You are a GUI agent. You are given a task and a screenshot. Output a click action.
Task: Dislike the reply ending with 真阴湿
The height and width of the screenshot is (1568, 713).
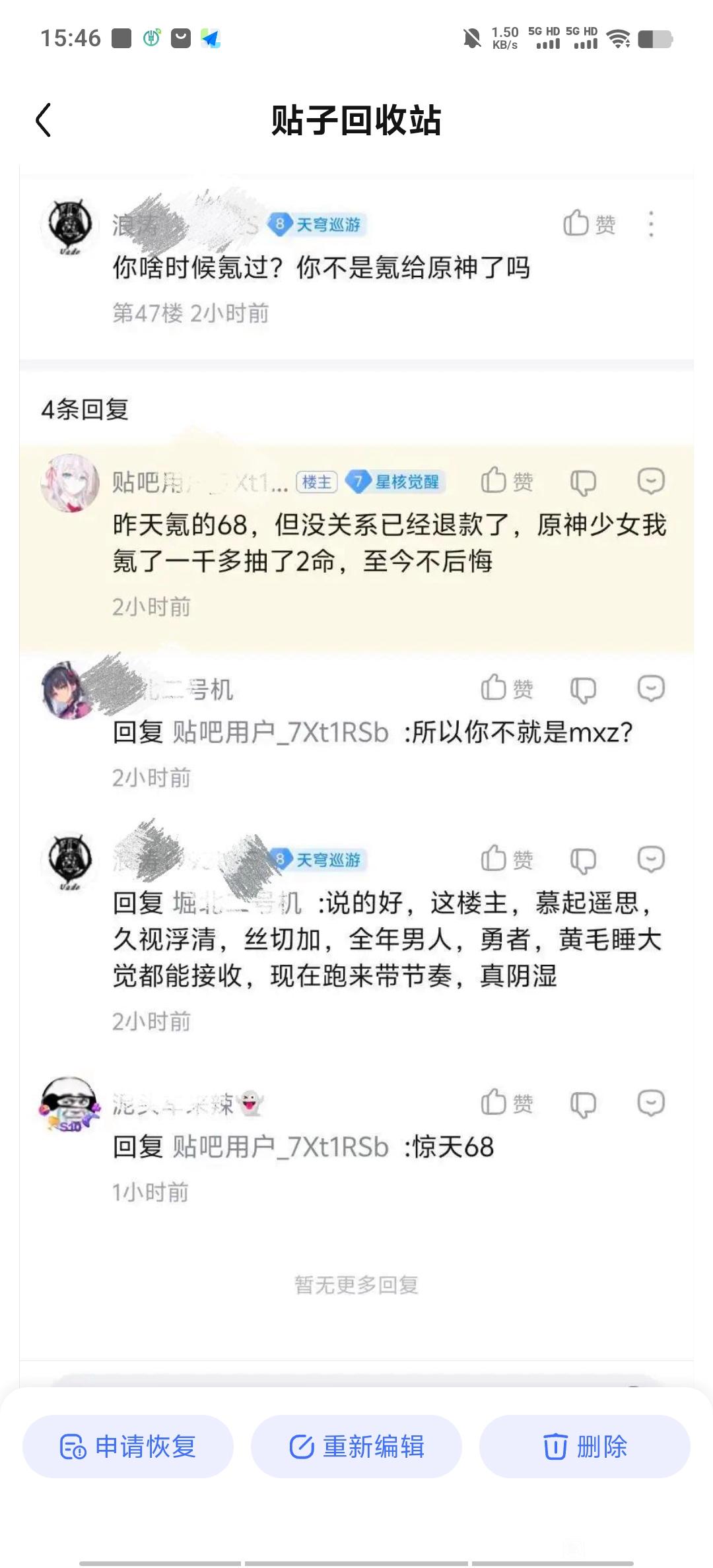582,861
